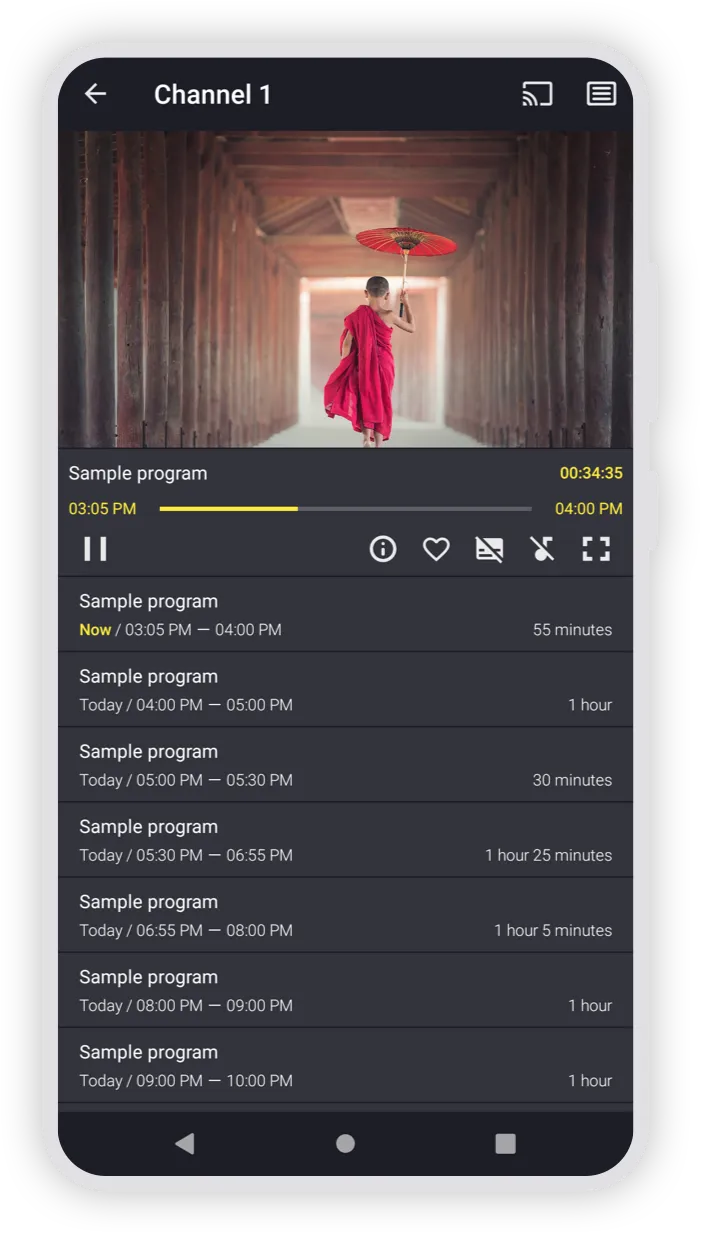The width and height of the screenshot is (701, 1234).
Task: Open the program airing Now 03:05 PM
Action: click(345, 614)
